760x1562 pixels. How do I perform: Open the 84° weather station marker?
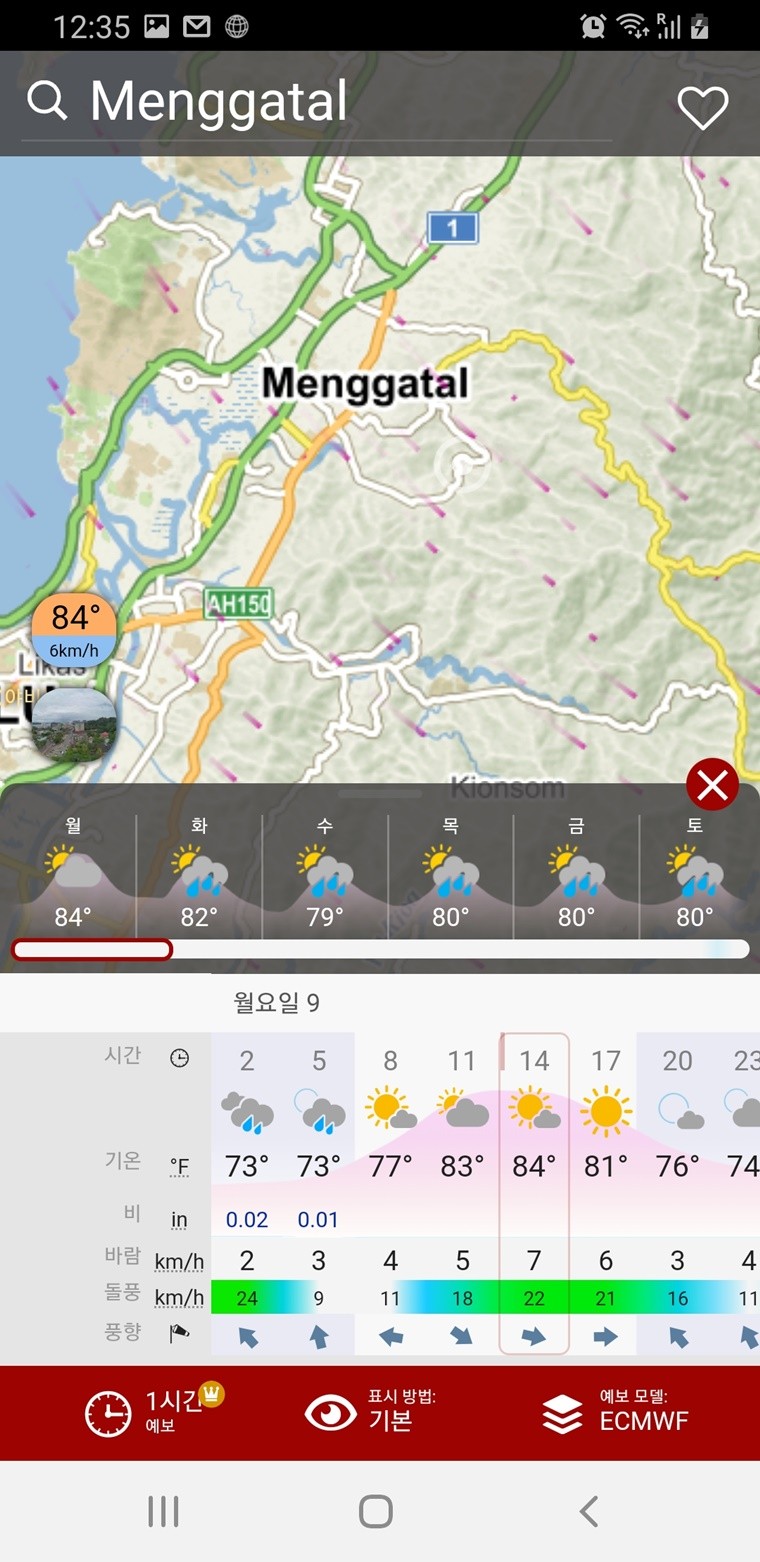(x=74, y=630)
